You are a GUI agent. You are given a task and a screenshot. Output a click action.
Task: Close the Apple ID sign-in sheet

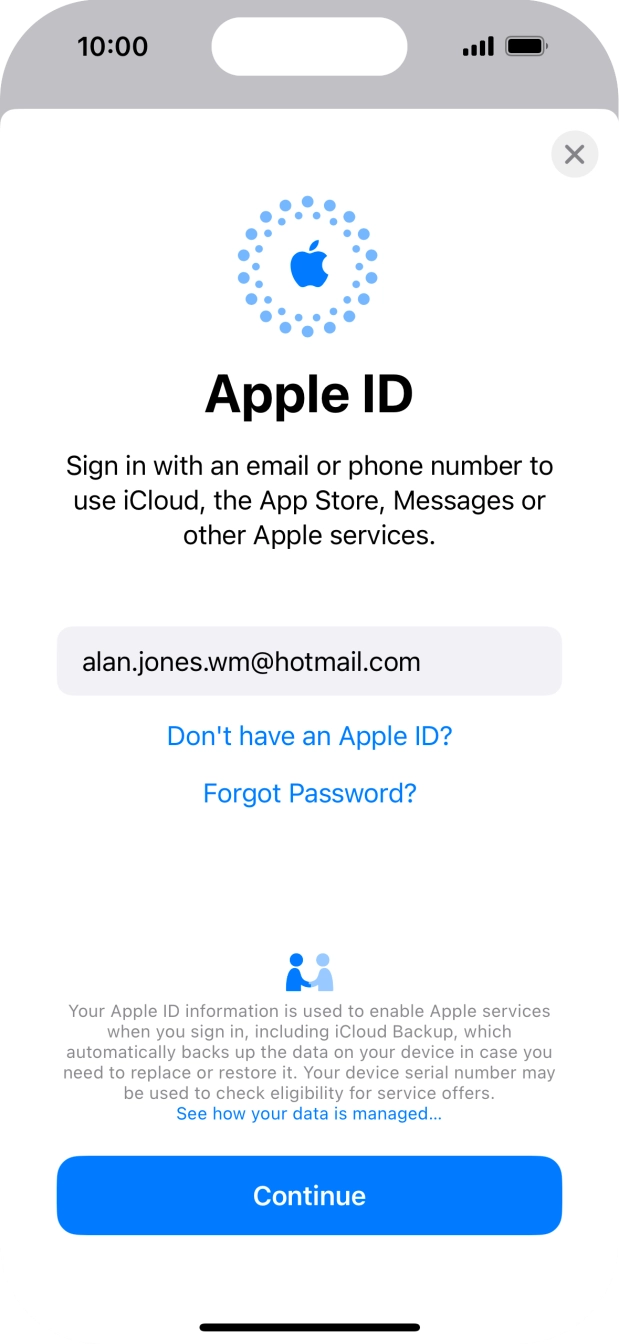click(x=574, y=154)
